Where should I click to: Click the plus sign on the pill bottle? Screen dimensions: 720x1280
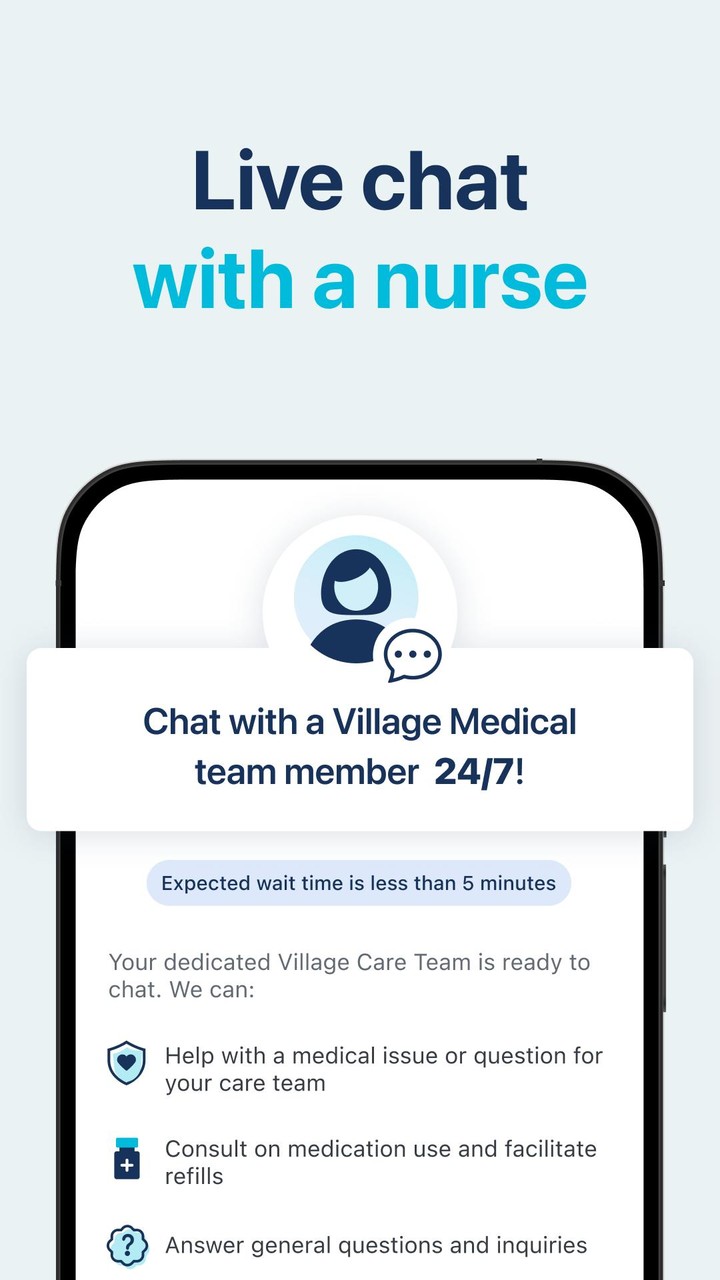point(126,1165)
